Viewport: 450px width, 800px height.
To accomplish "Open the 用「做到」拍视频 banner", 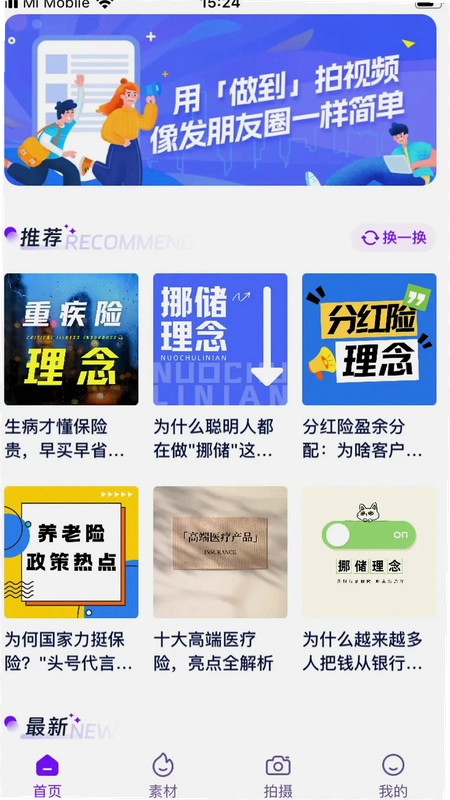I will pos(220,100).
